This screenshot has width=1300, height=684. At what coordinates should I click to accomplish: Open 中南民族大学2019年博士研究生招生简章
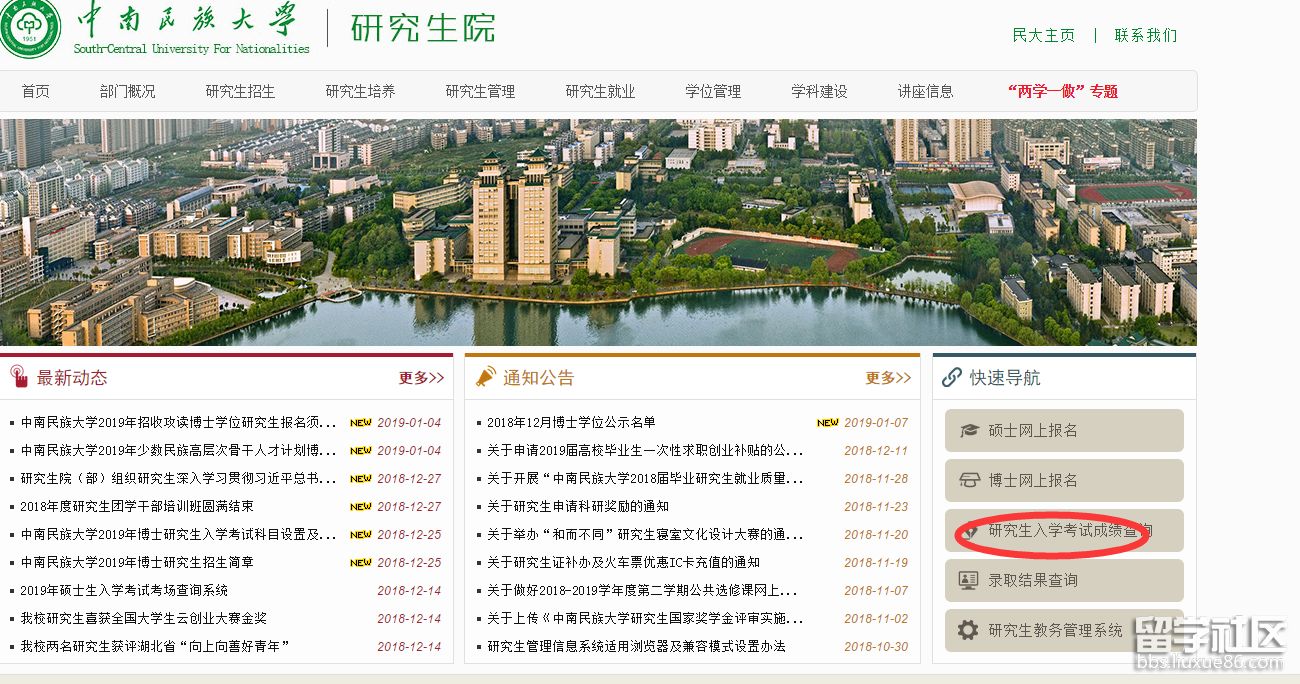(137, 562)
